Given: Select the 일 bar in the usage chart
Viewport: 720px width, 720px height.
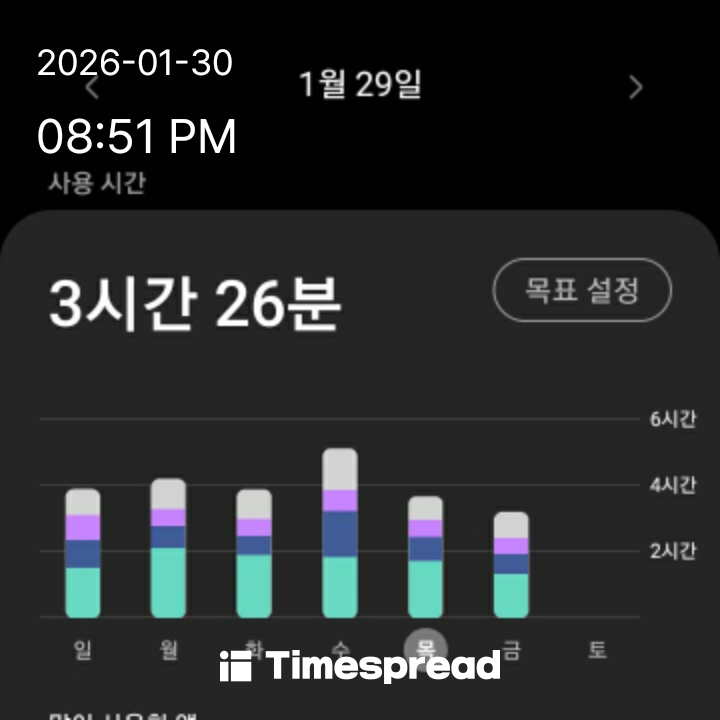Looking at the screenshot, I should click(x=83, y=553).
